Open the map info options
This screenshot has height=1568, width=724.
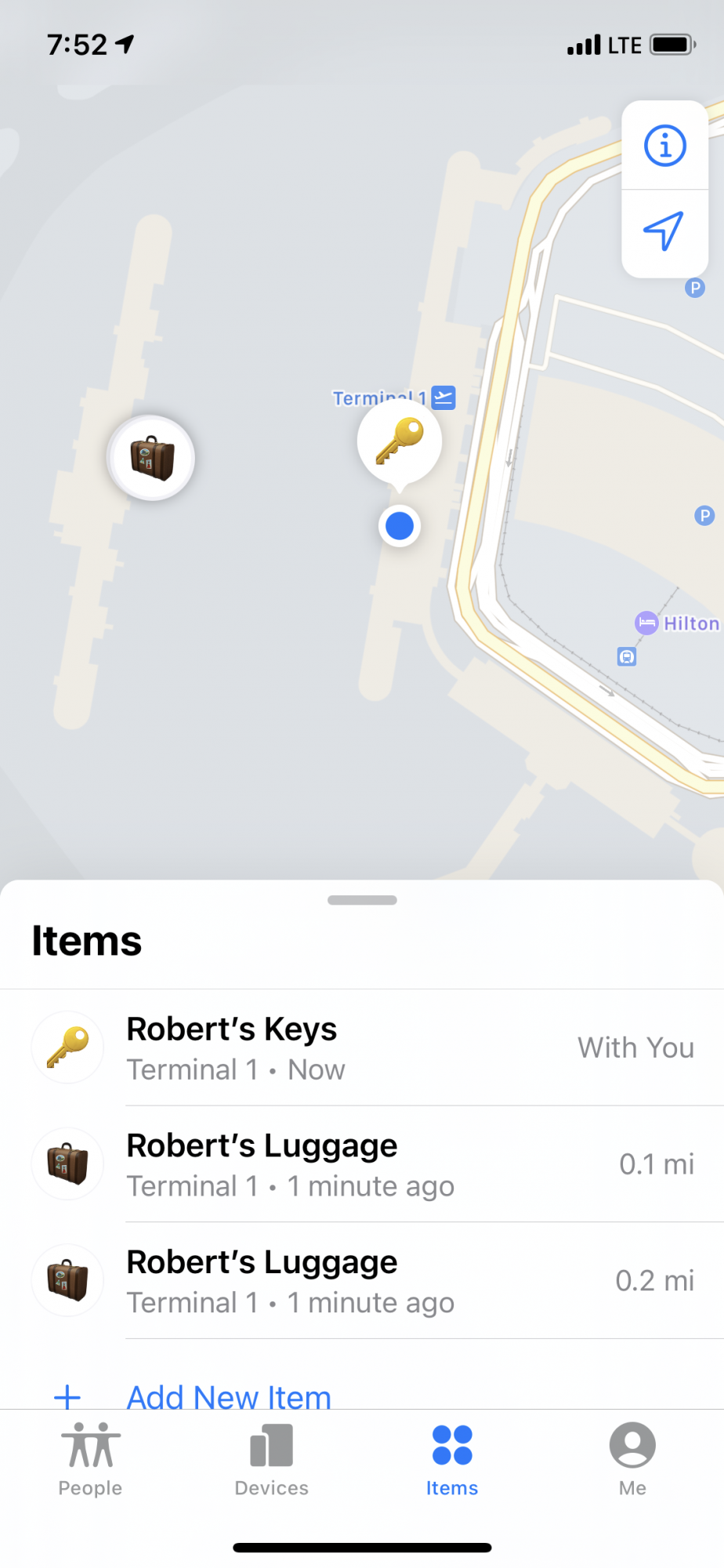[664, 146]
